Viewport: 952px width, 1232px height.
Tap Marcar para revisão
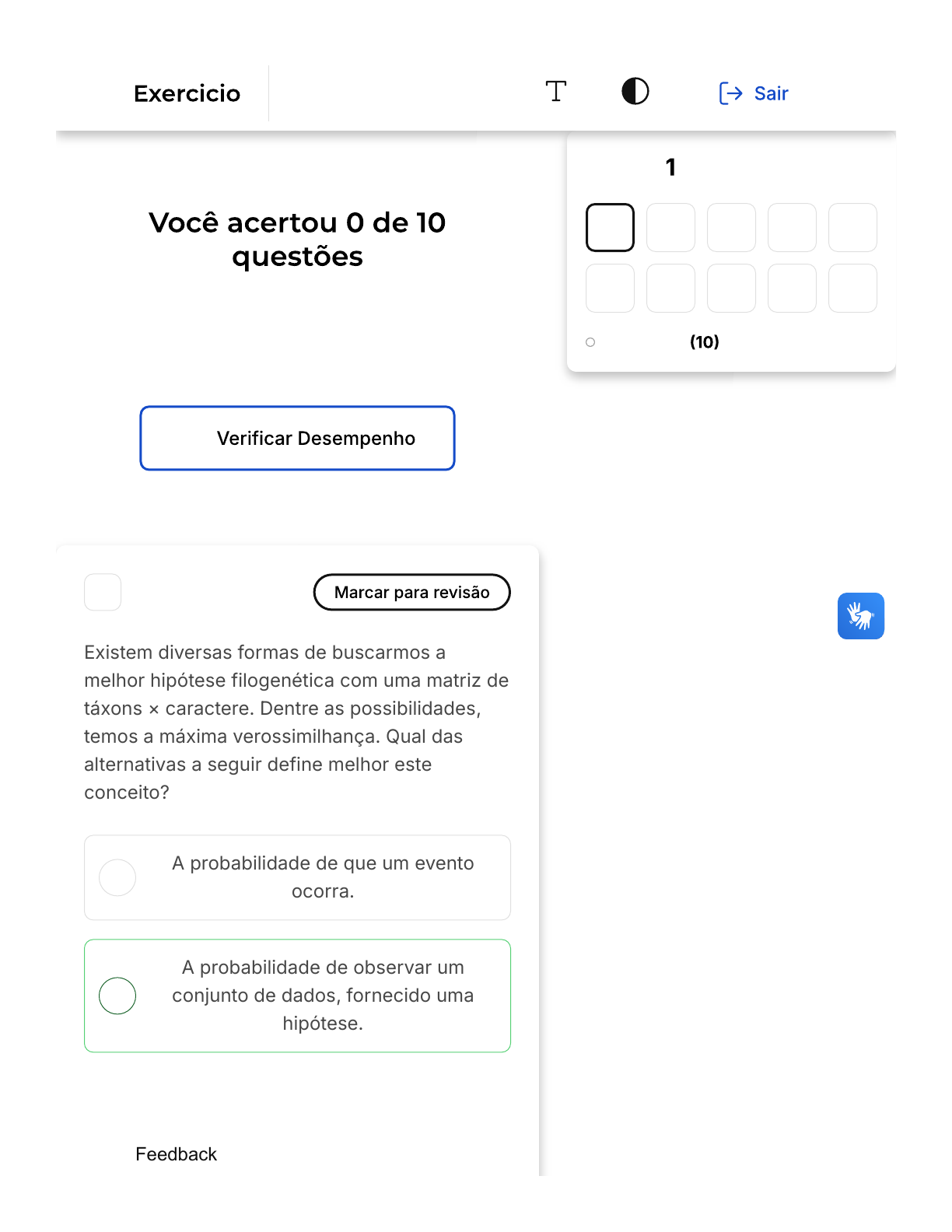click(x=411, y=593)
